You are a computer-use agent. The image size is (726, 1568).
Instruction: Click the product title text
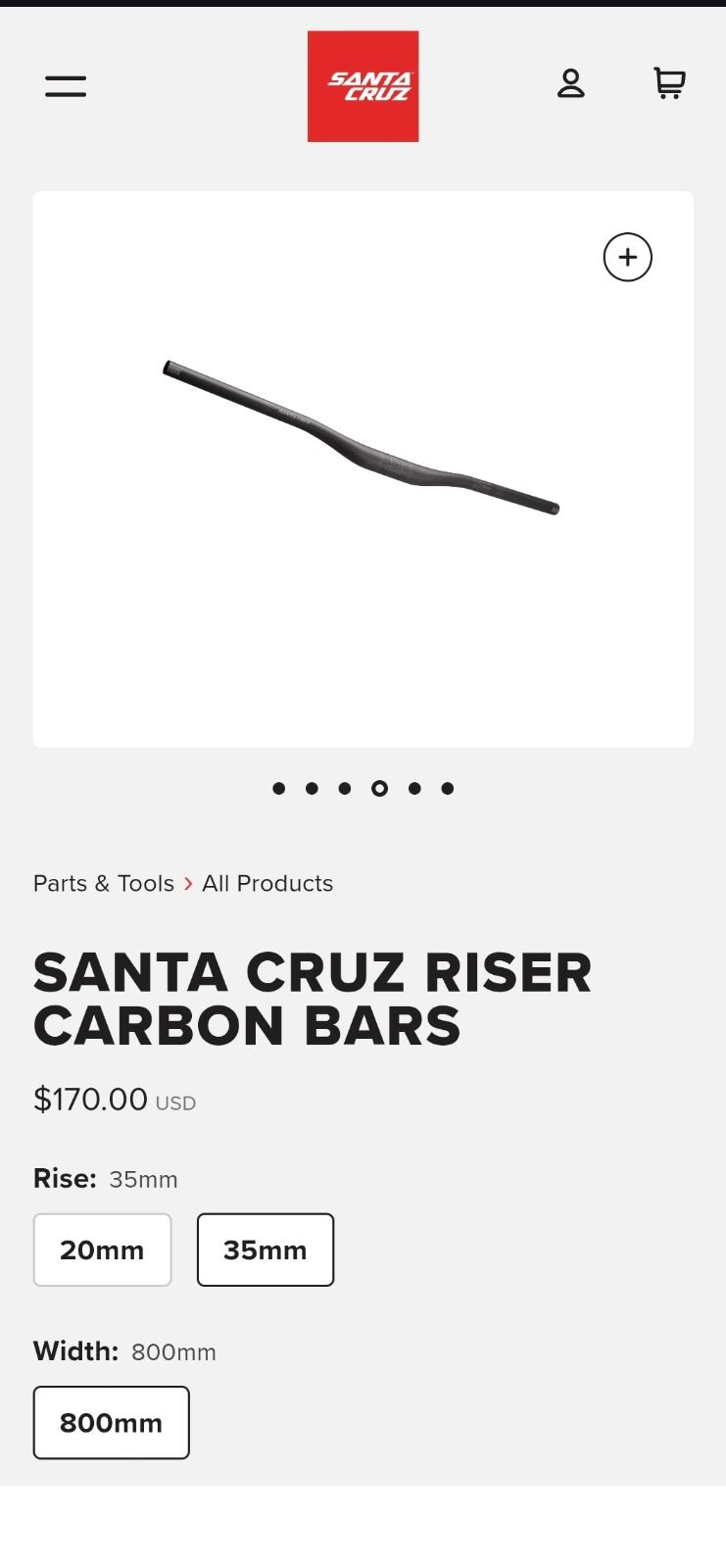coord(312,1000)
